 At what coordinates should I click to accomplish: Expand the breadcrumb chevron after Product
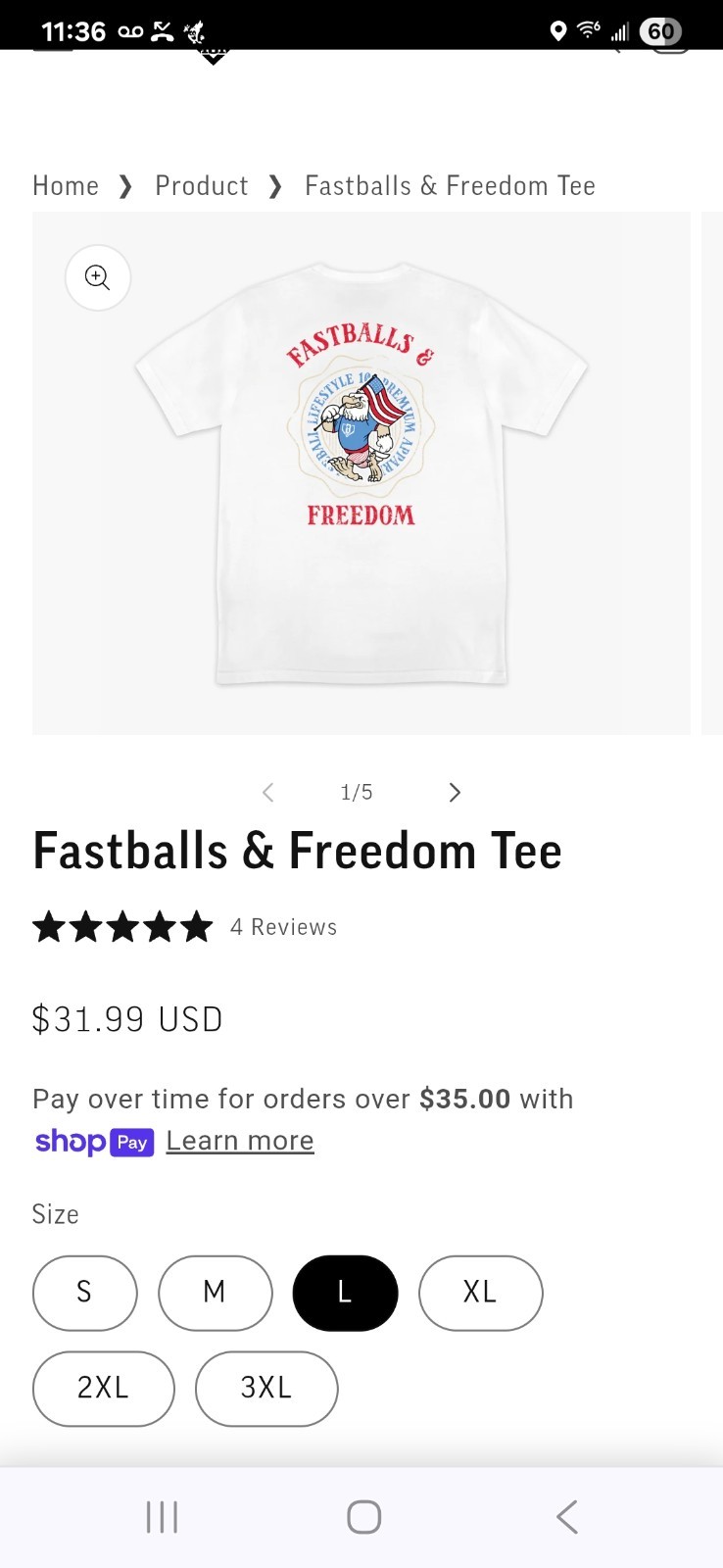click(x=275, y=186)
